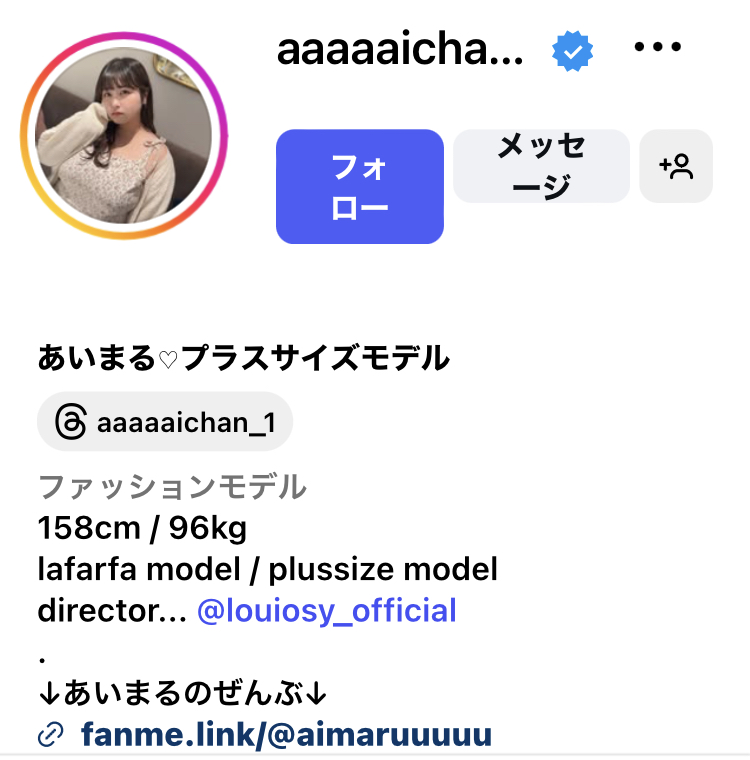The height and width of the screenshot is (760, 750).
Task: Open Threads profile aaaaaichan_1
Action: coord(165,422)
